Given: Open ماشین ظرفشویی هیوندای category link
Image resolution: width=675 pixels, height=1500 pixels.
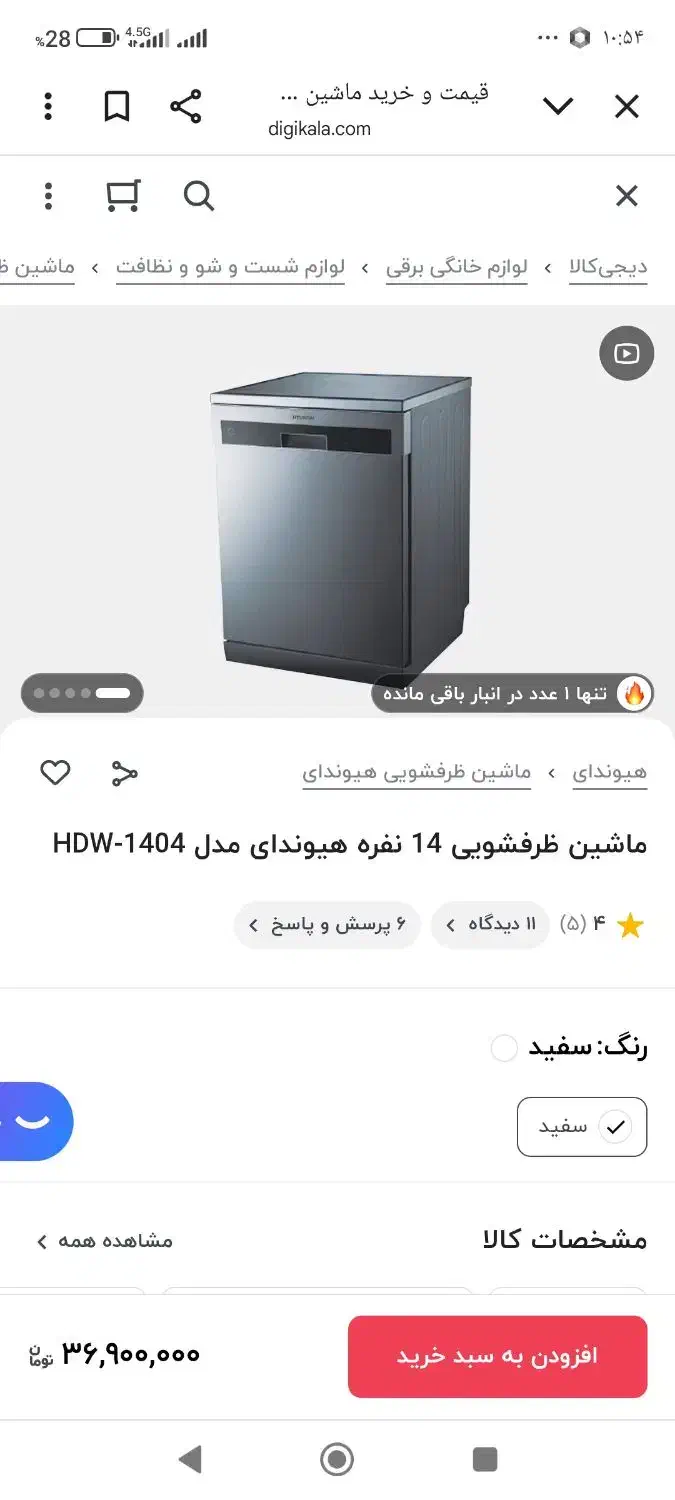Looking at the screenshot, I should point(417,772).
